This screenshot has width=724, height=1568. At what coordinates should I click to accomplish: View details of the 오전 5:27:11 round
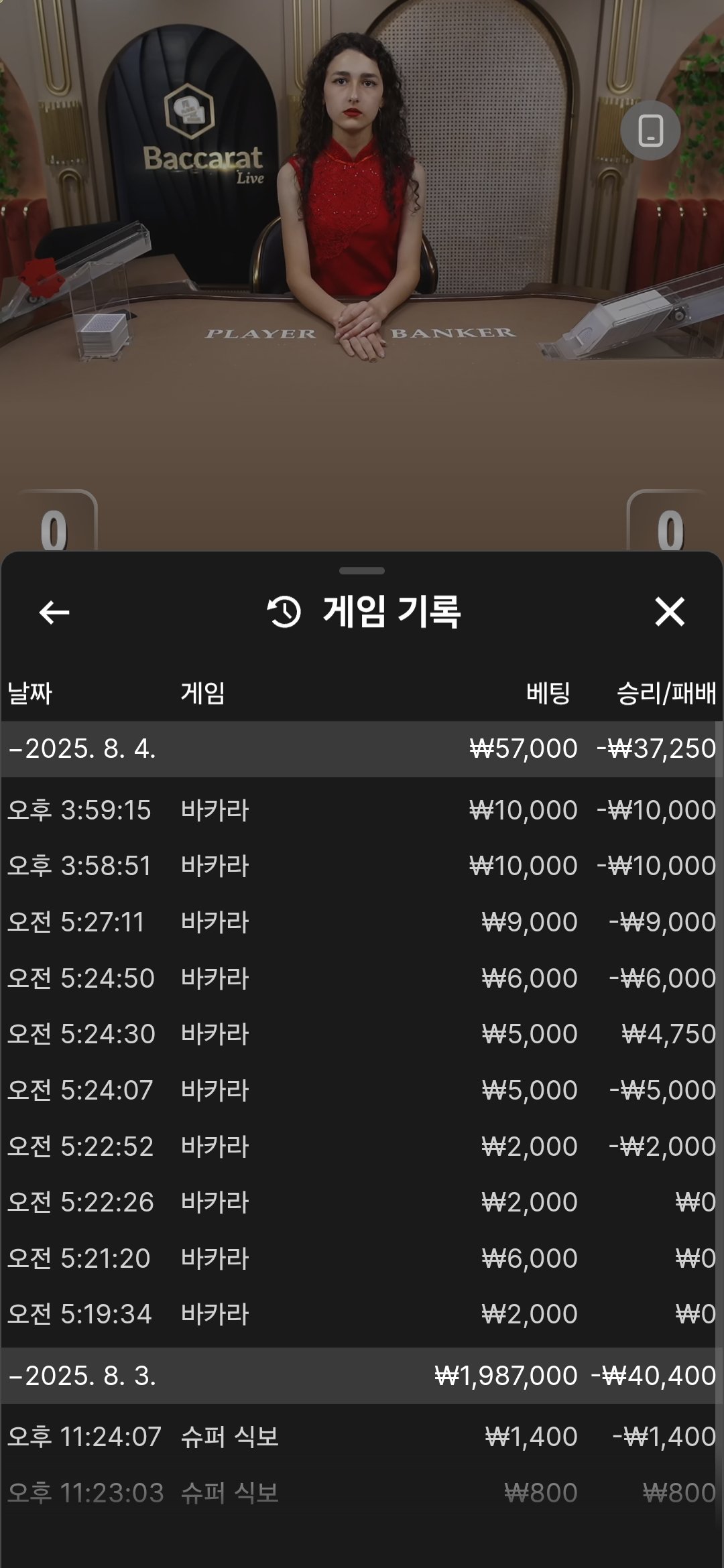(362, 922)
